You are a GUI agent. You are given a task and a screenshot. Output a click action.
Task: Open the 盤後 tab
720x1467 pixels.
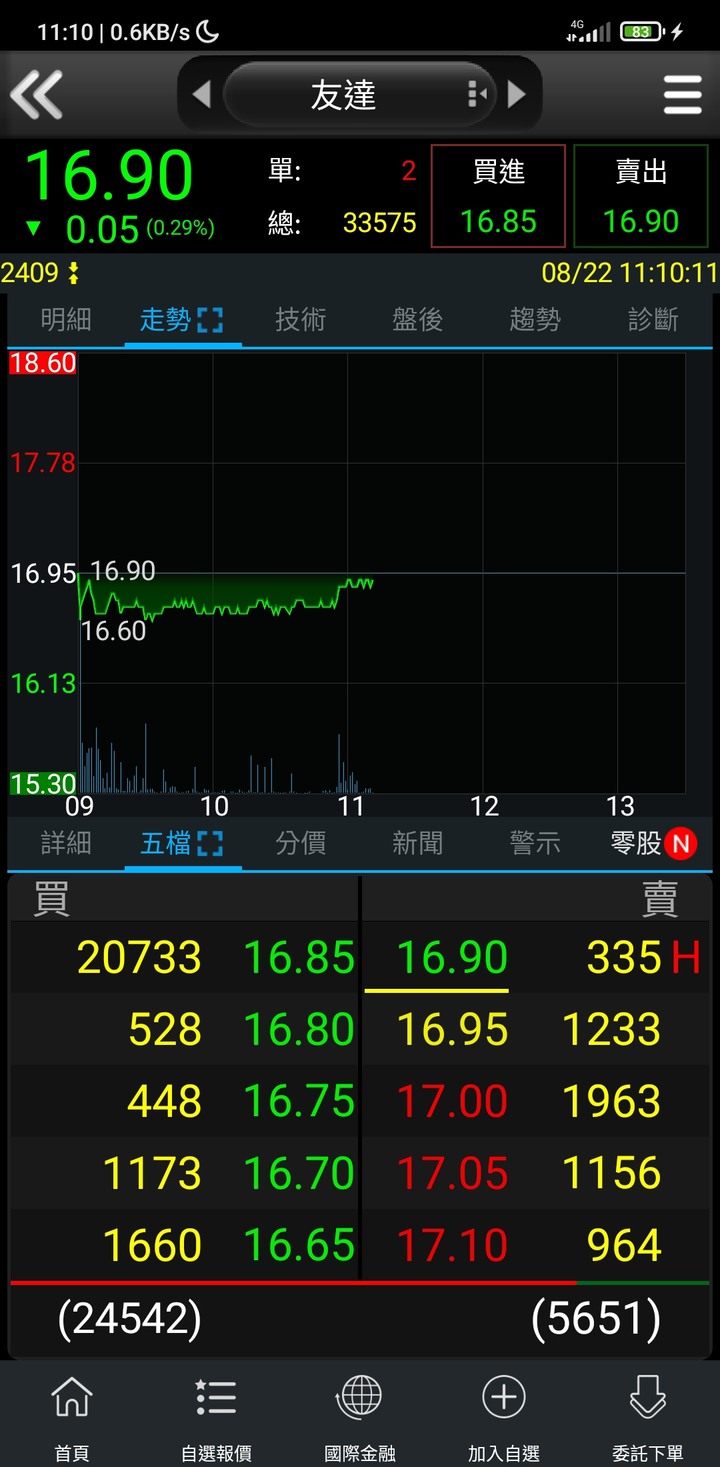pyautogui.click(x=417, y=320)
